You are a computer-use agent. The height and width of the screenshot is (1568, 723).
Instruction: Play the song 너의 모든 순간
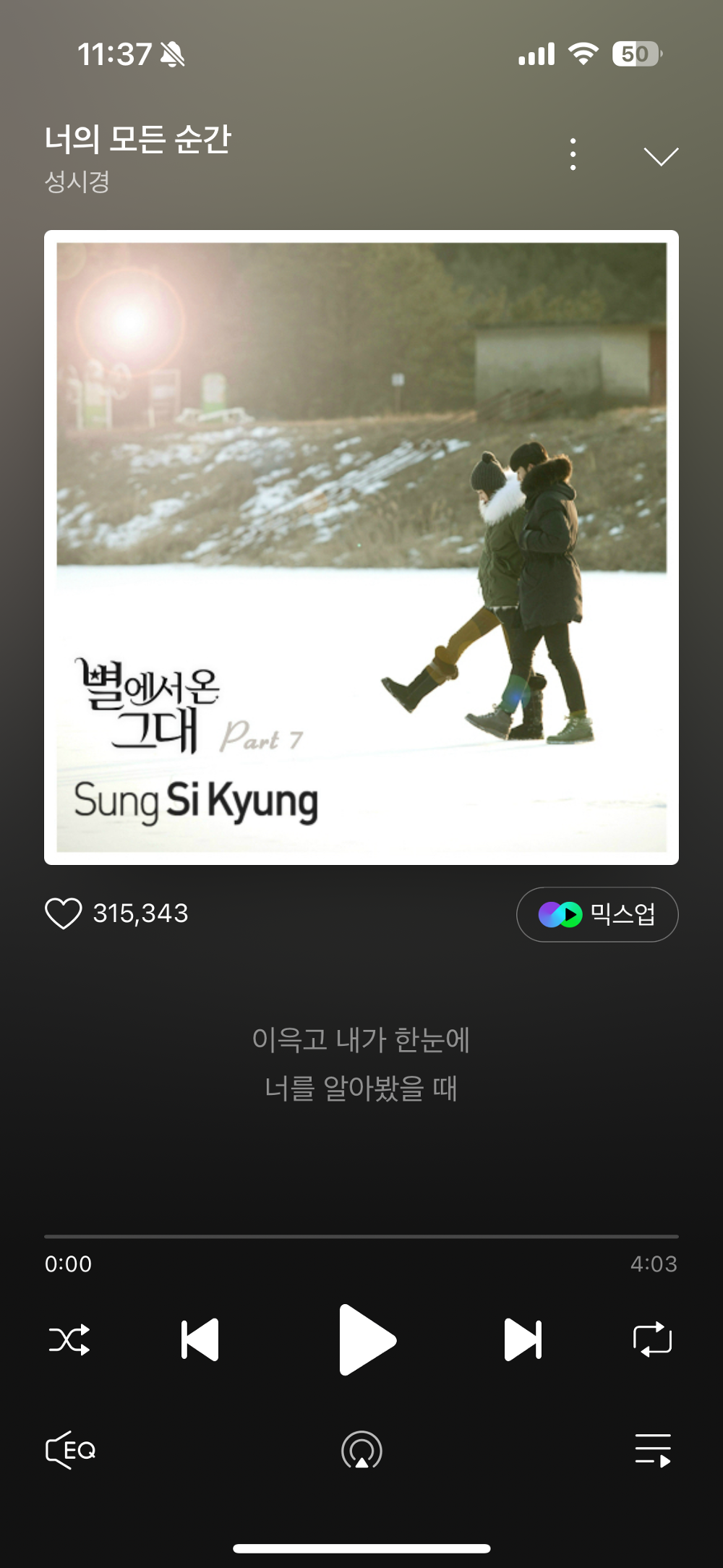[366, 1340]
